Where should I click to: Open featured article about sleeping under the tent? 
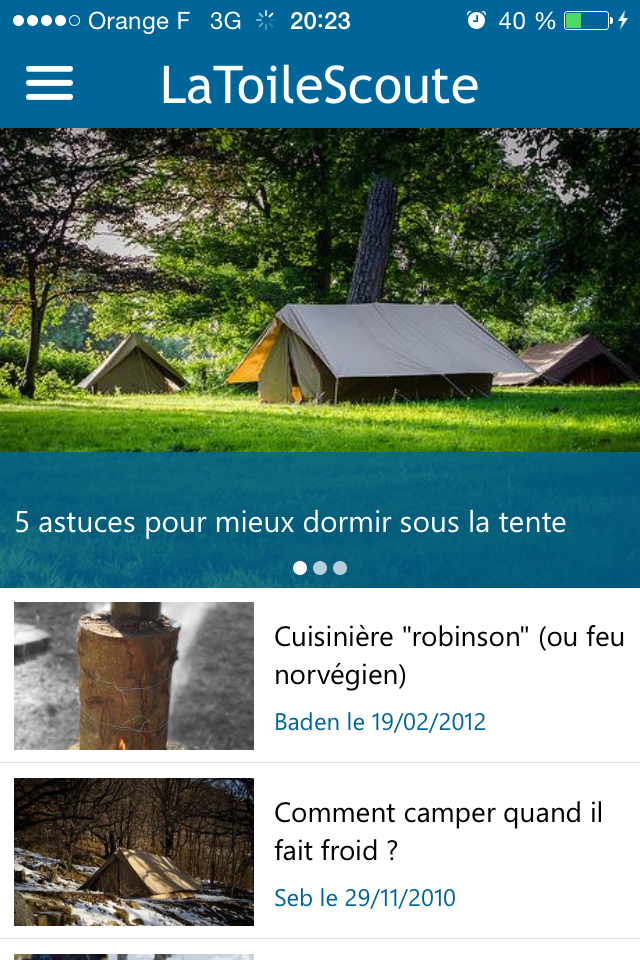point(290,522)
